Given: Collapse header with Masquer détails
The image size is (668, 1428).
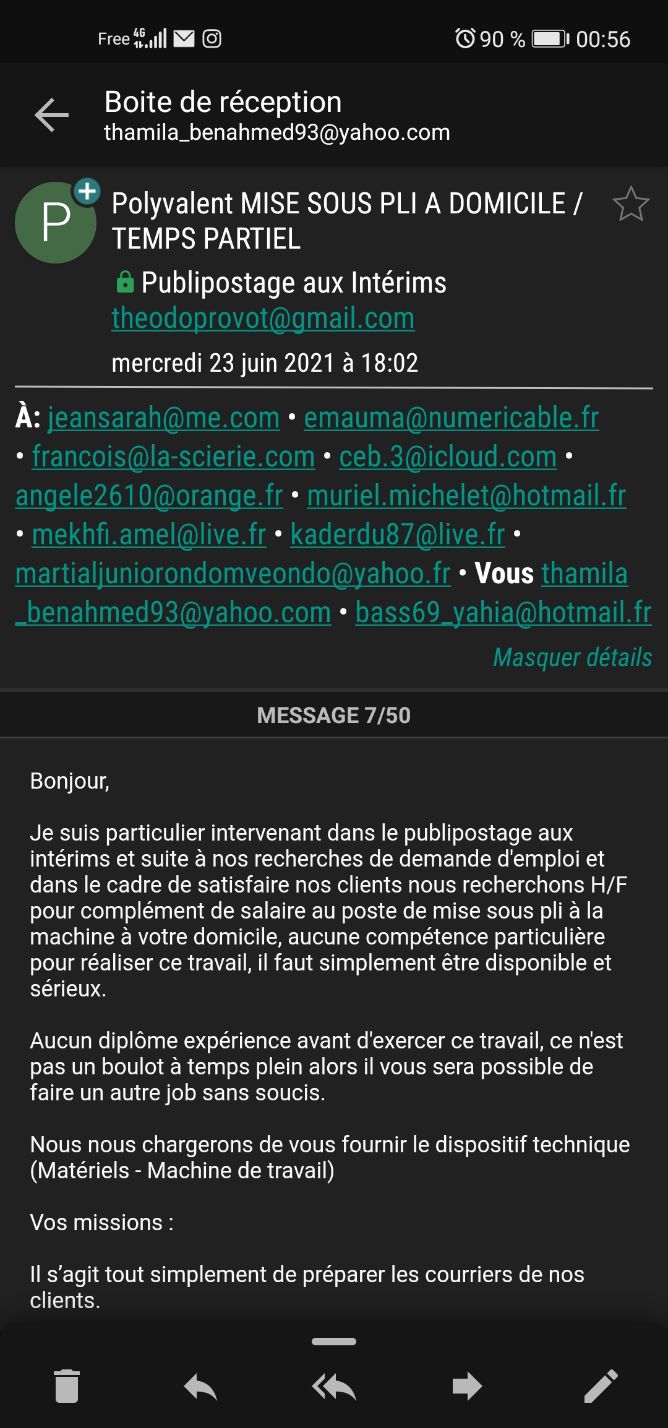Looking at the screenshot, I should (572, 657).
